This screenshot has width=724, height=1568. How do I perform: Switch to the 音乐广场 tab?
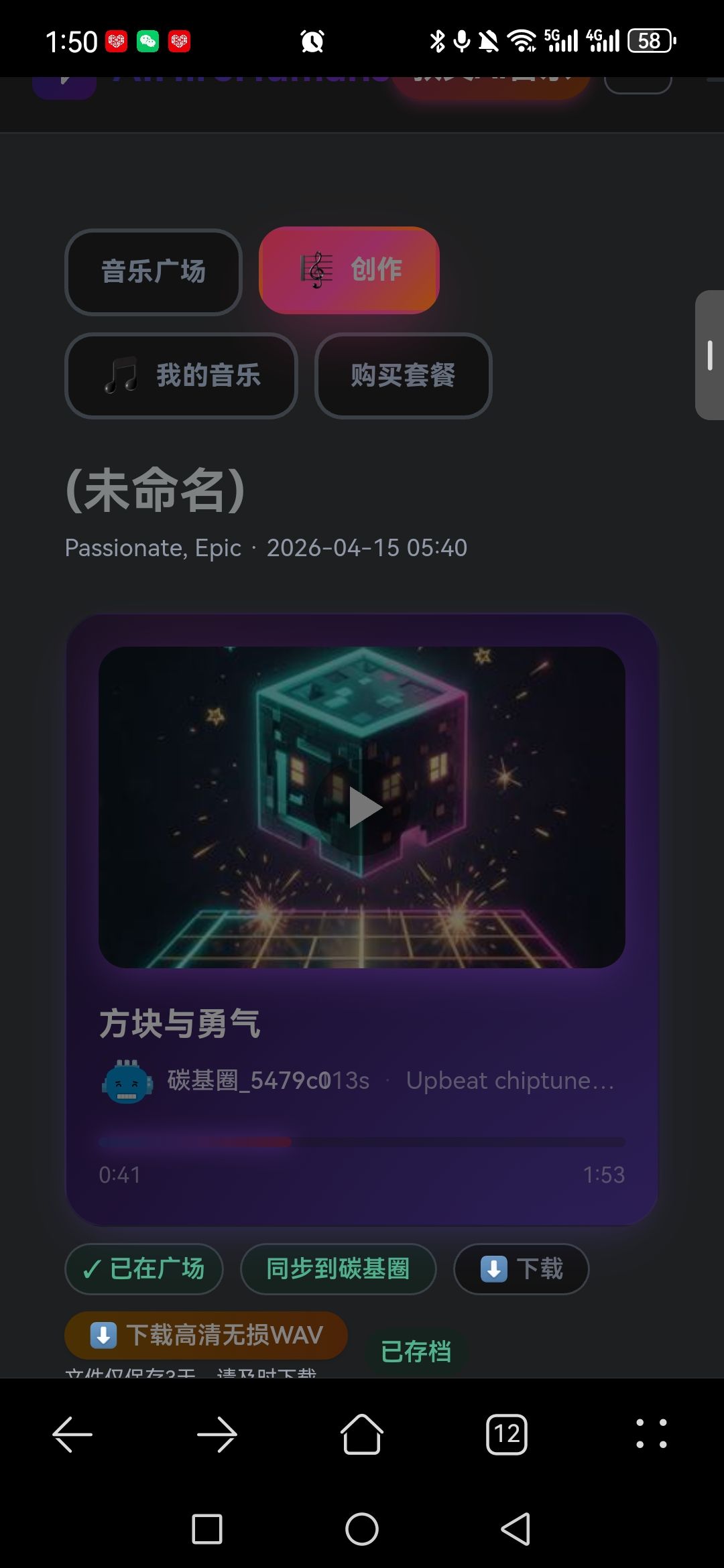[x=154, y=271]
